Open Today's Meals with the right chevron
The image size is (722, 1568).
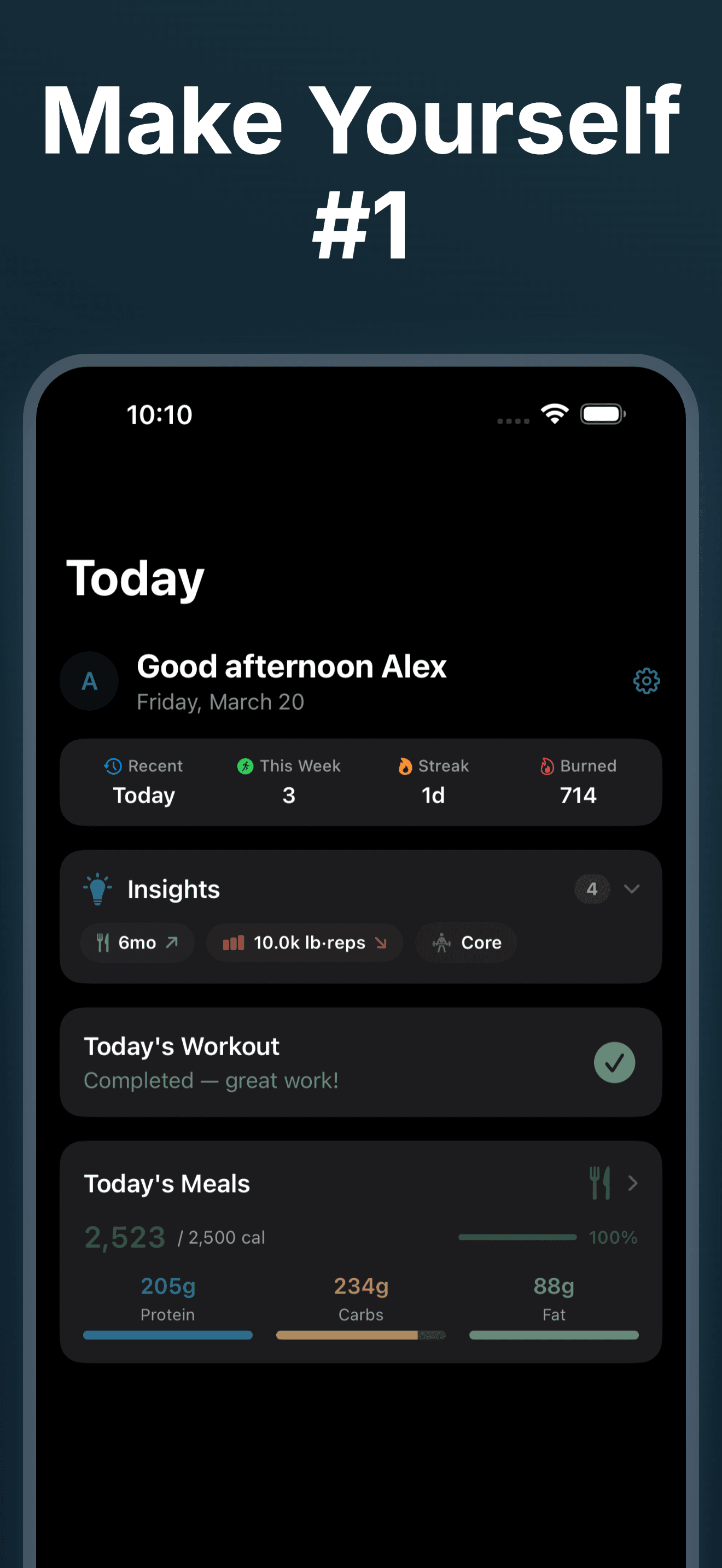[633, 1183]
